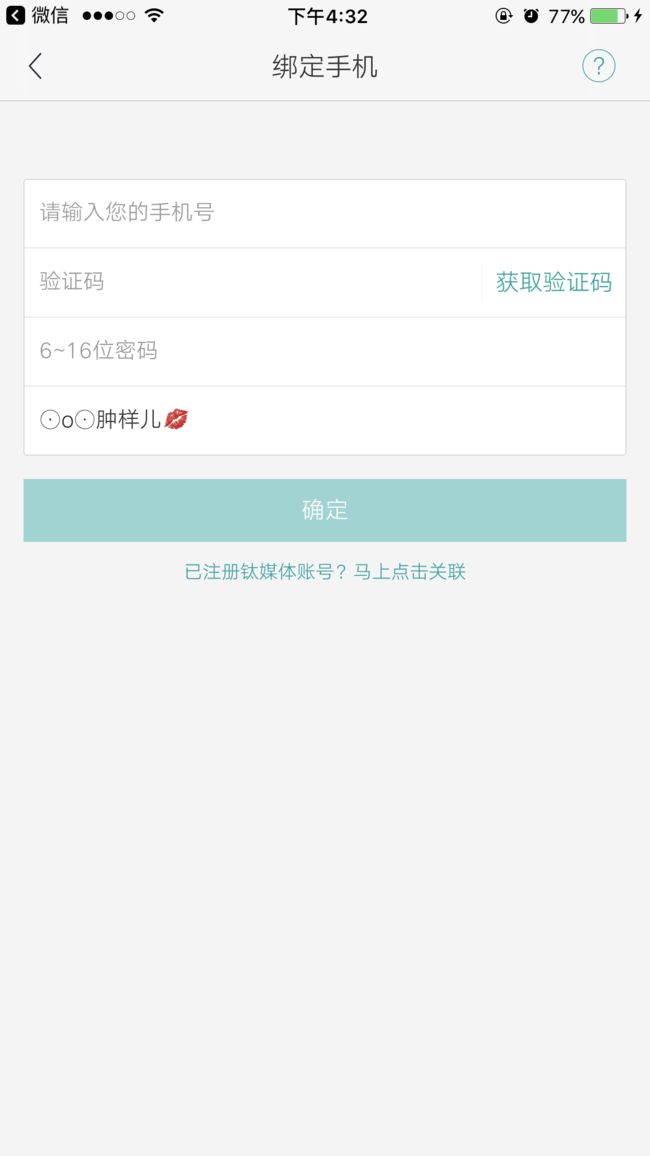Go back using the top-left arrow
650x1156 pixels.
pos(35,66)
